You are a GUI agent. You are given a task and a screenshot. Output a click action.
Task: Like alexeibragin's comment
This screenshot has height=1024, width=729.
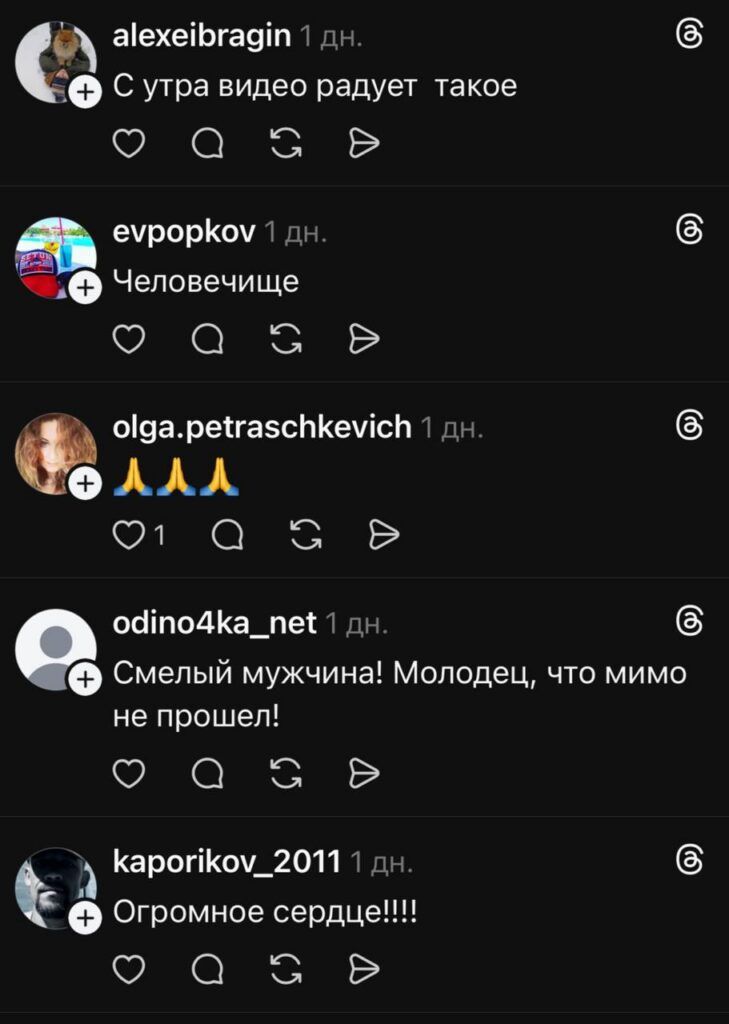point(128,145)
